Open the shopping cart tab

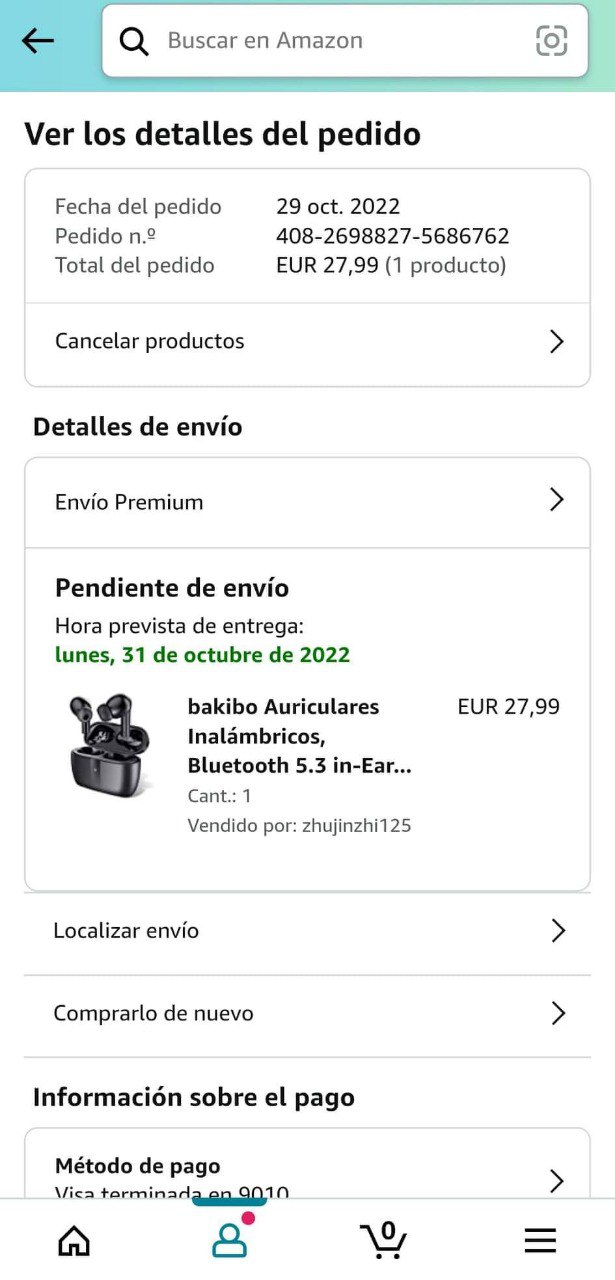pos(384,1240)
